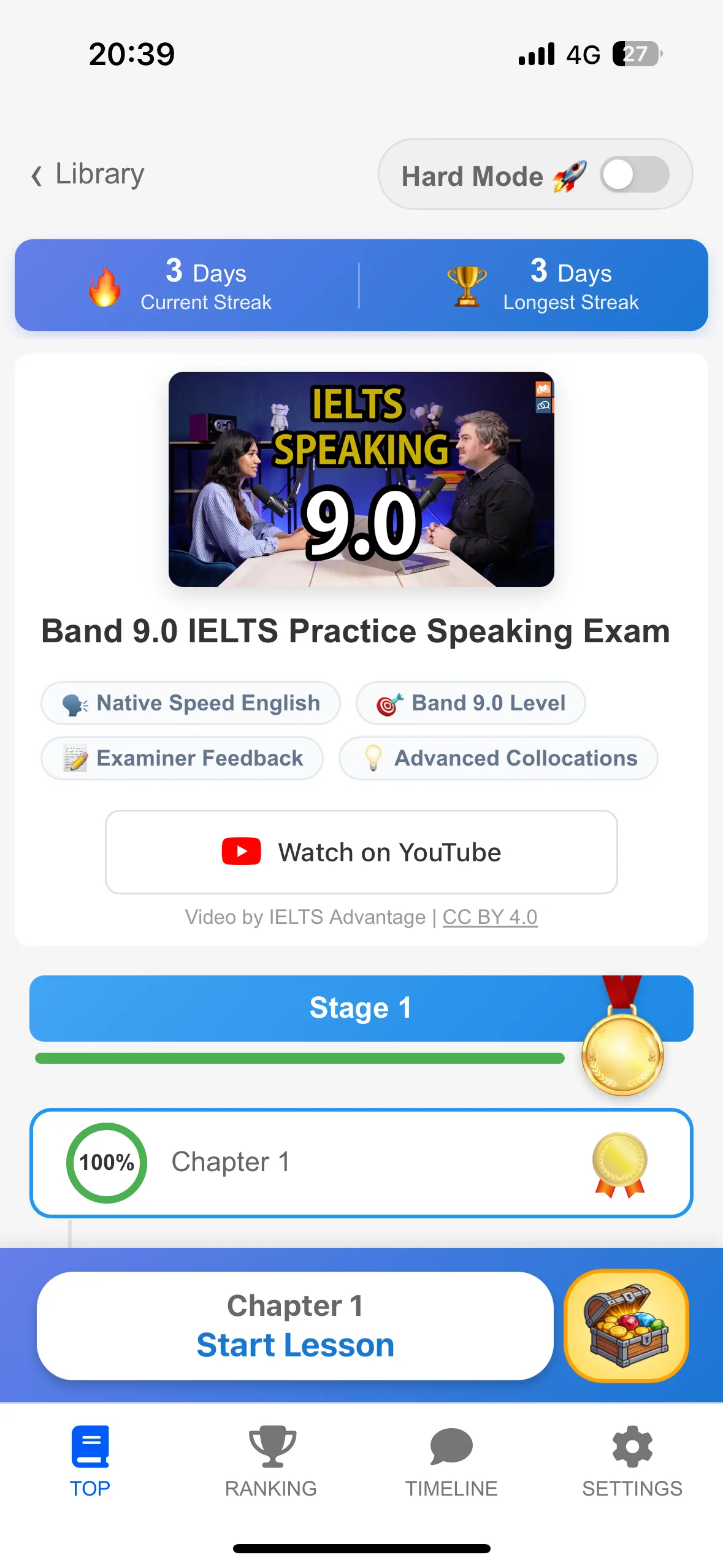
Task: Click the pencil icon on Examiner Feedback tag
Action: [x=75, y=758]
